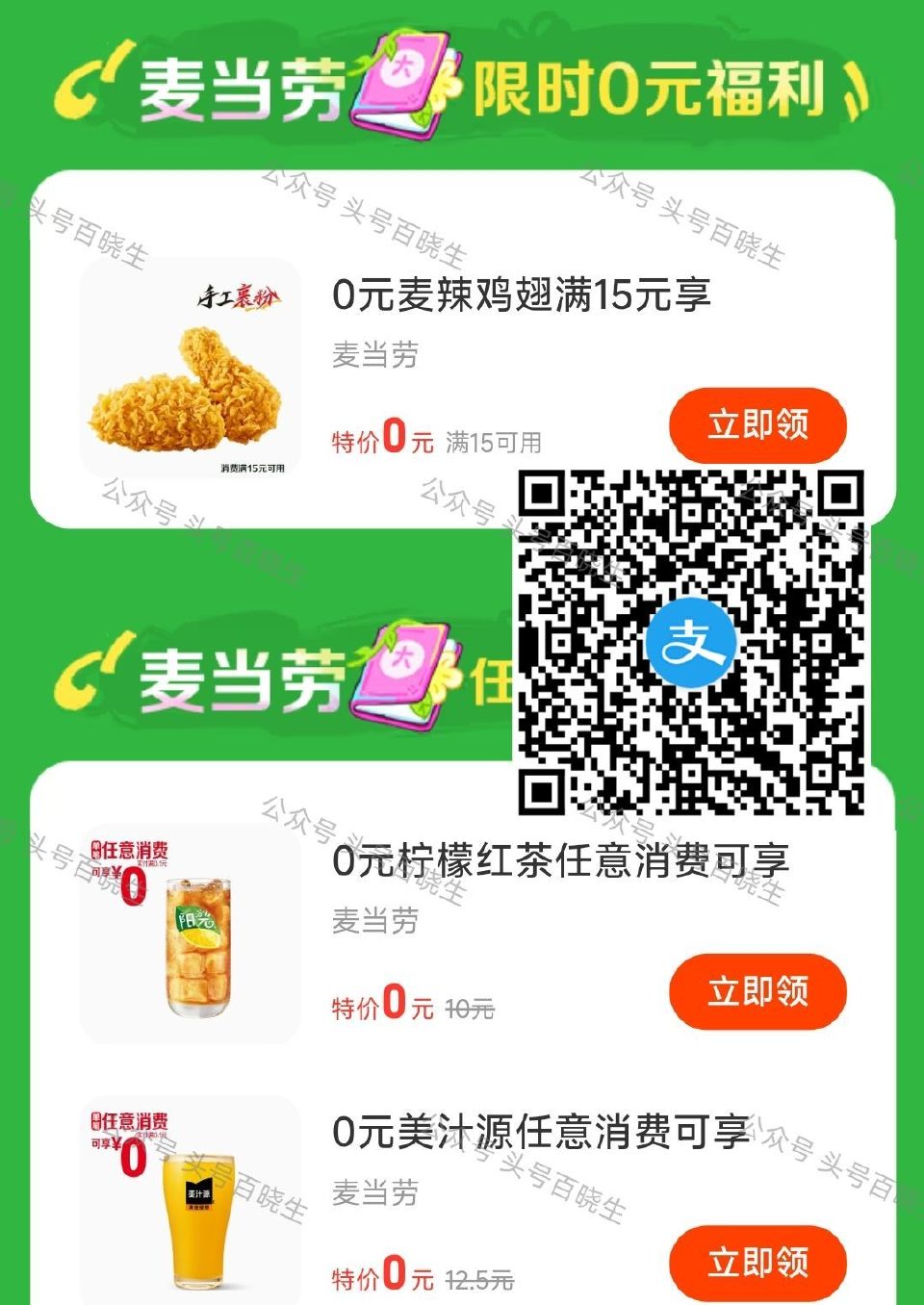Claim the chicken wings coupon via 立即领

click(757, 423)
